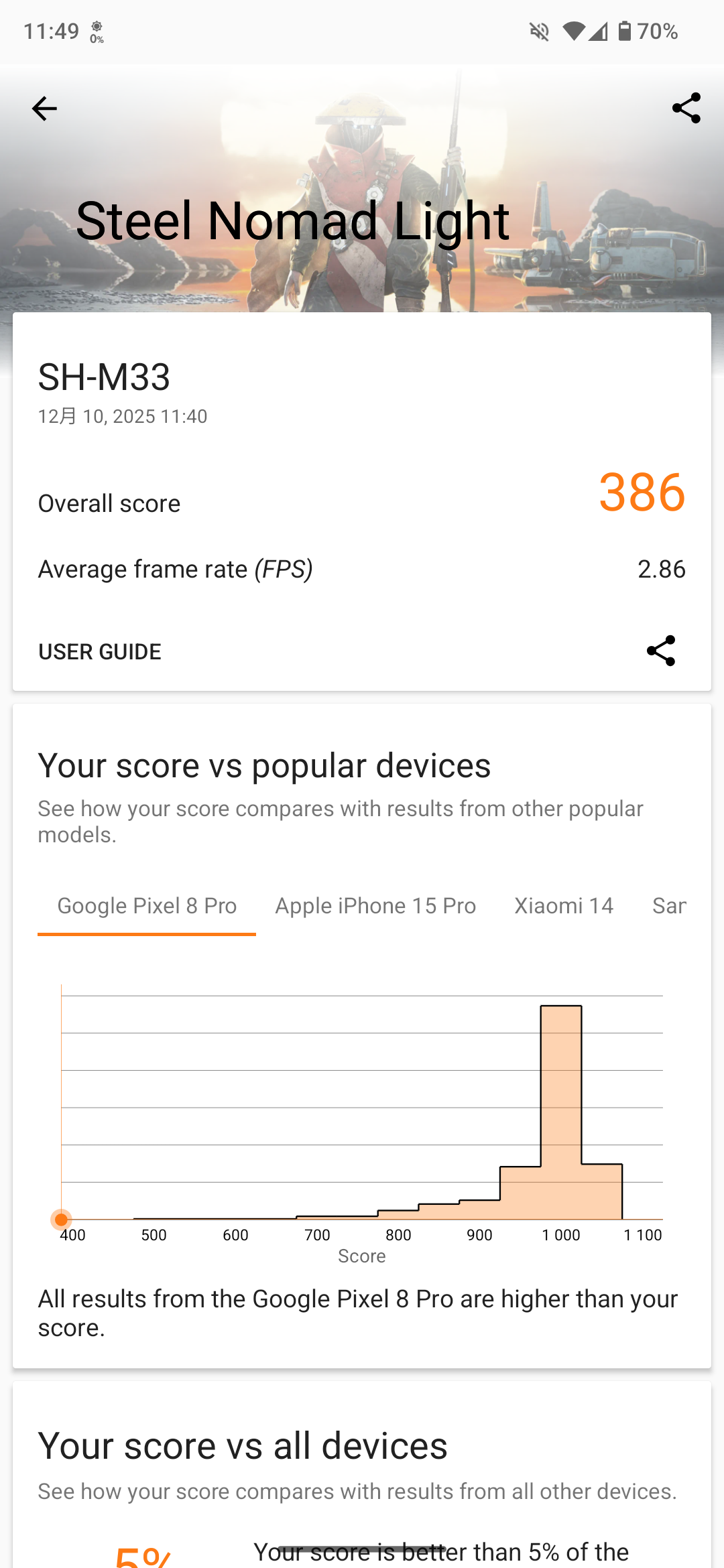Select the Google Pixel 8 Pro tab
Screen dimensions: 724x1568
(x=147, y=906)
